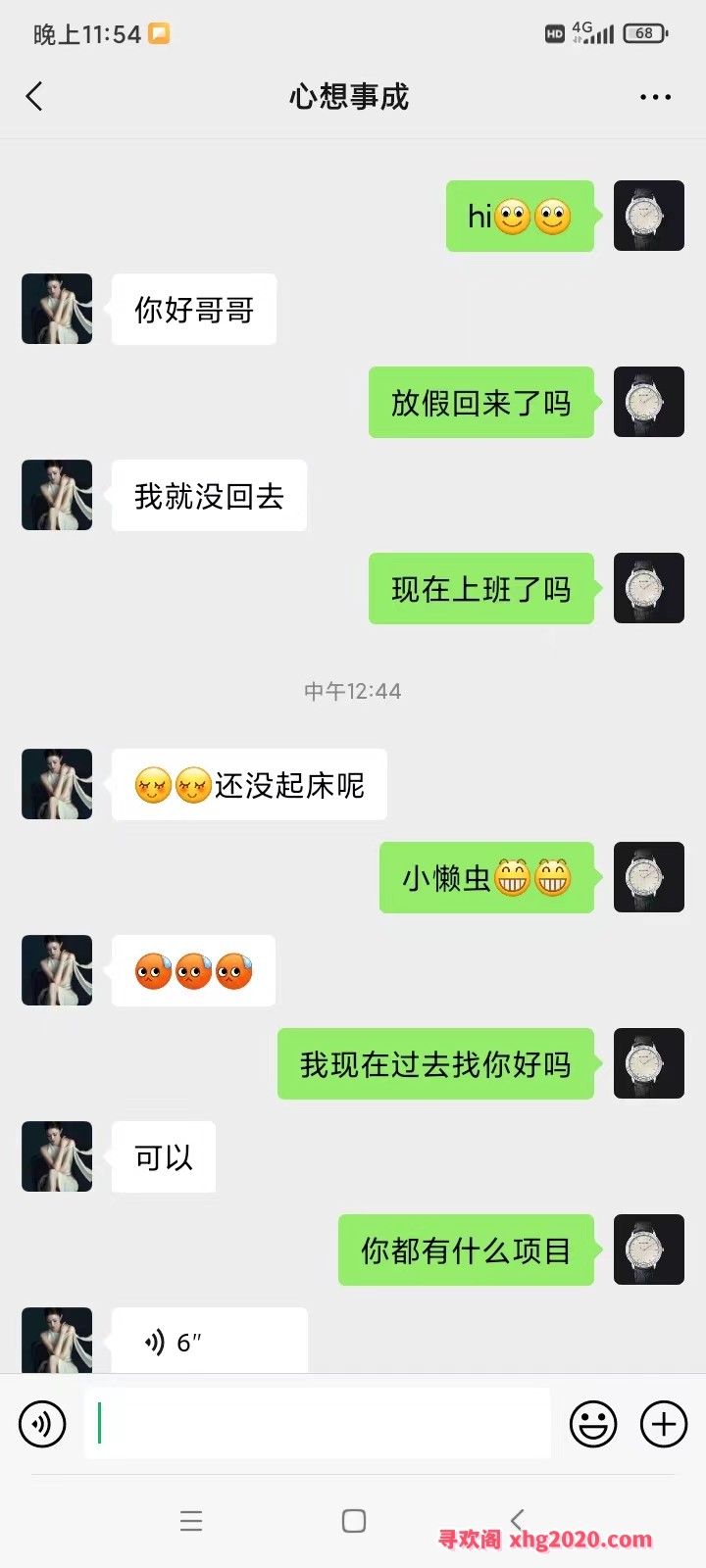
Task: Go back from the 心想事成 chat
Action: (35, 97)
